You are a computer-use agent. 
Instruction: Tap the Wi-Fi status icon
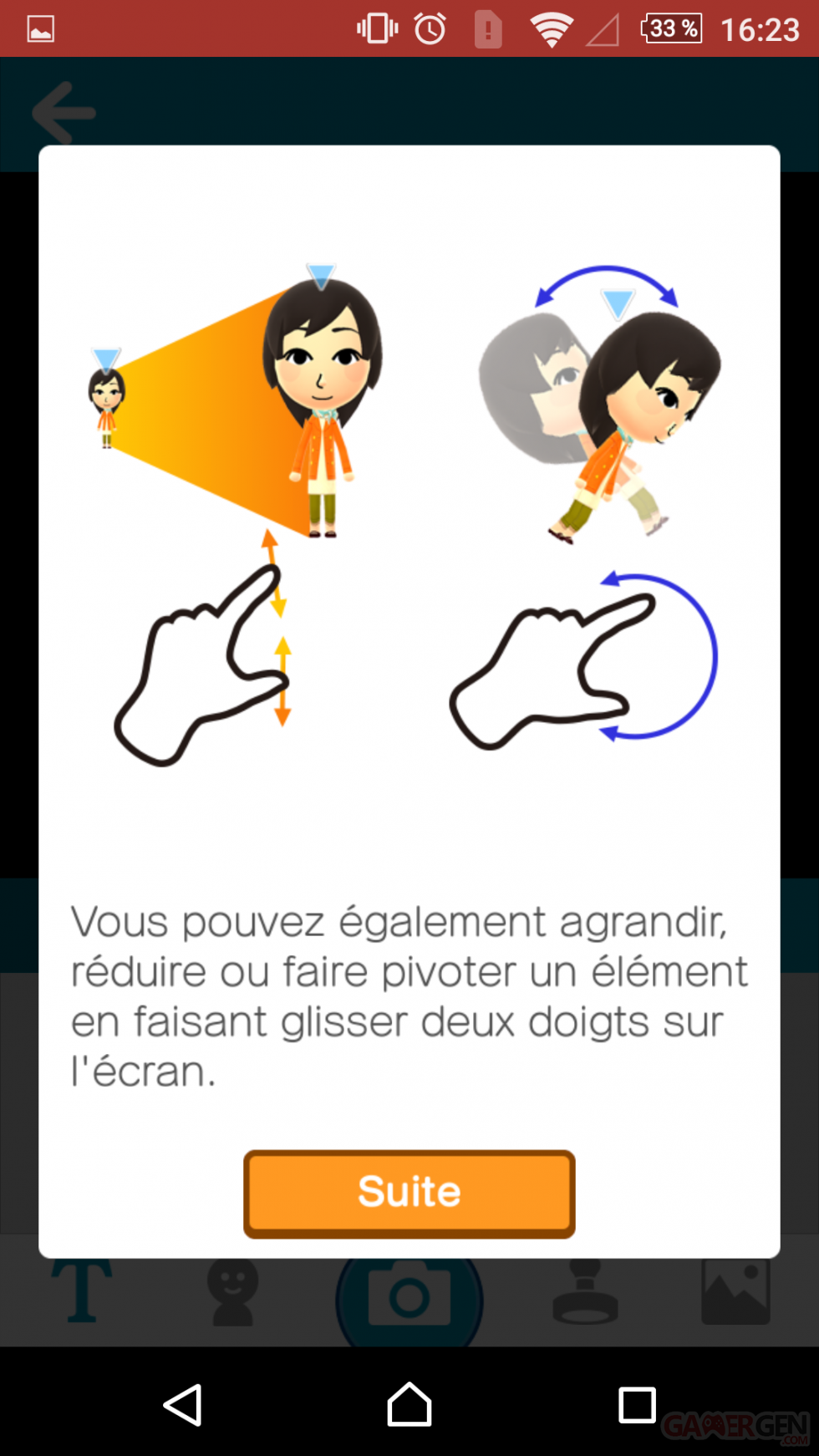coord(552,28)
